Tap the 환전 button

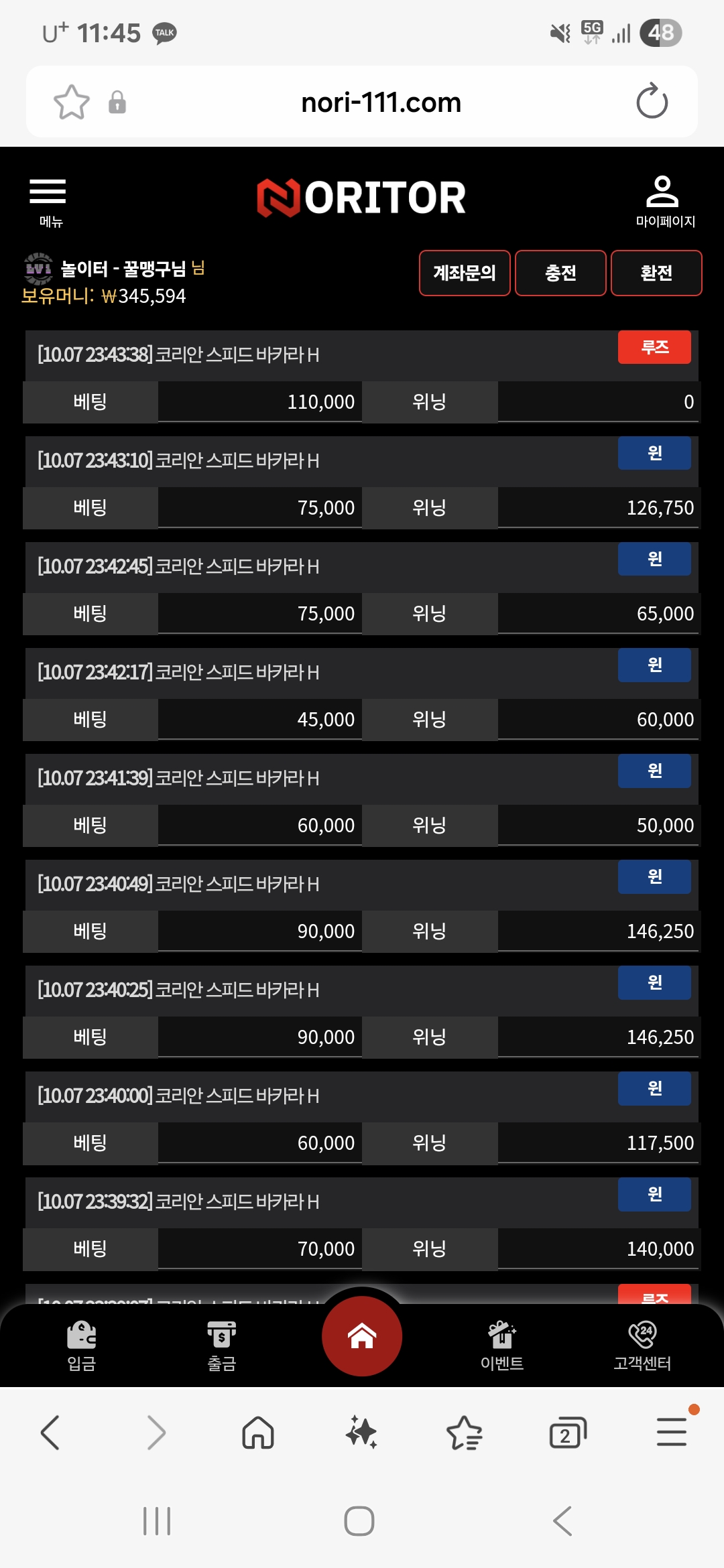click(656, 273)
